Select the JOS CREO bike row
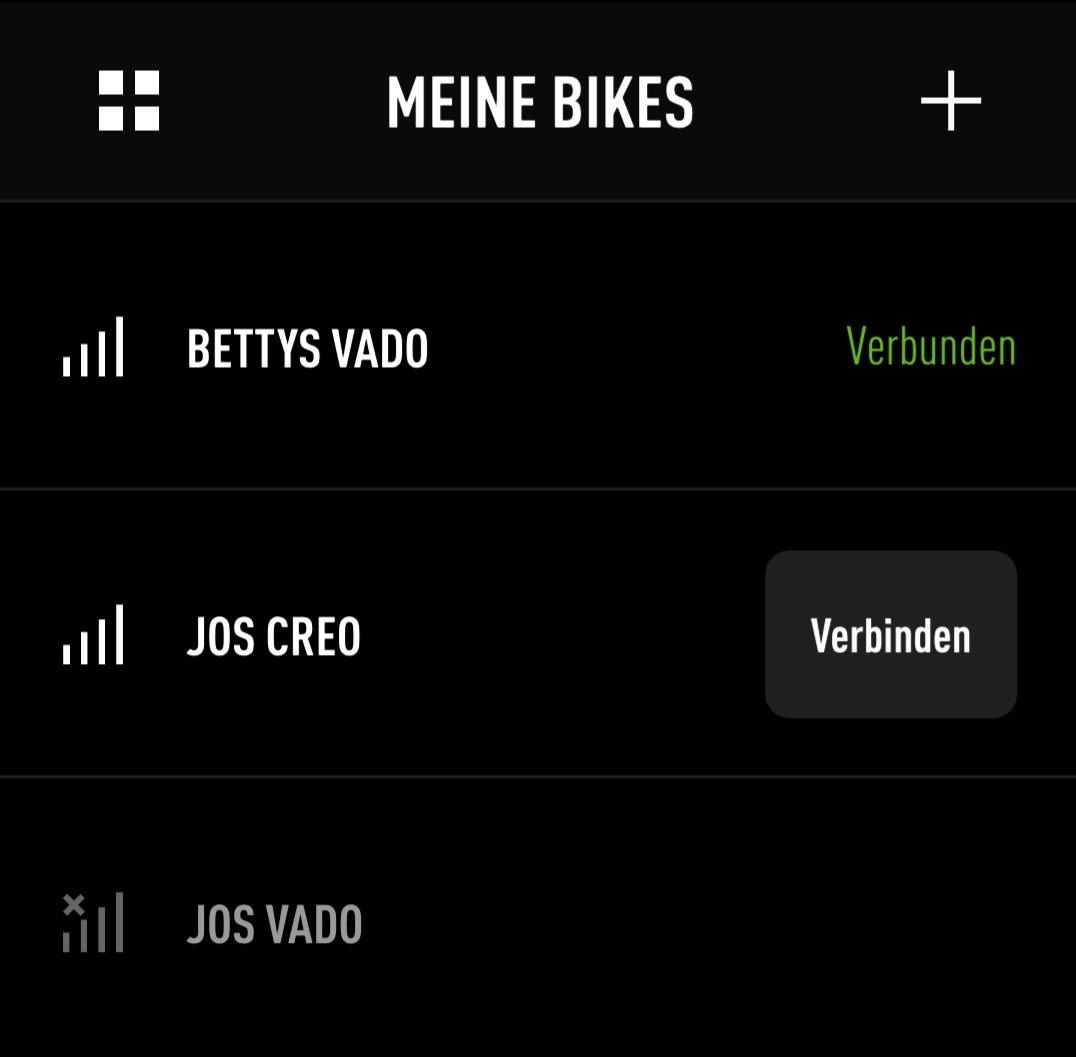The height and width of the screenshot is (1057, 1076). (x=274, y=637)
